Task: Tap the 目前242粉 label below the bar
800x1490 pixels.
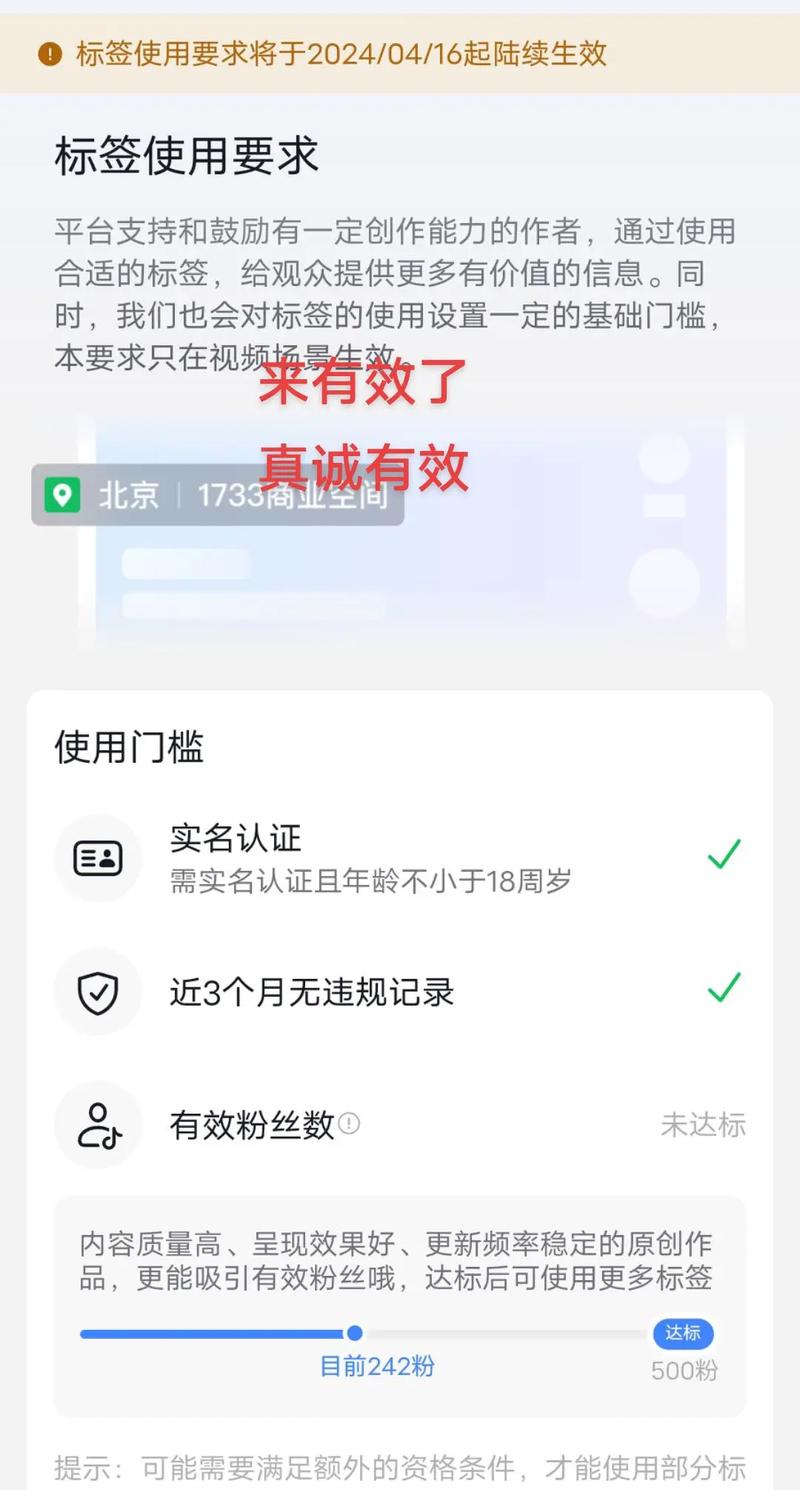Action: pos(377,1367)
